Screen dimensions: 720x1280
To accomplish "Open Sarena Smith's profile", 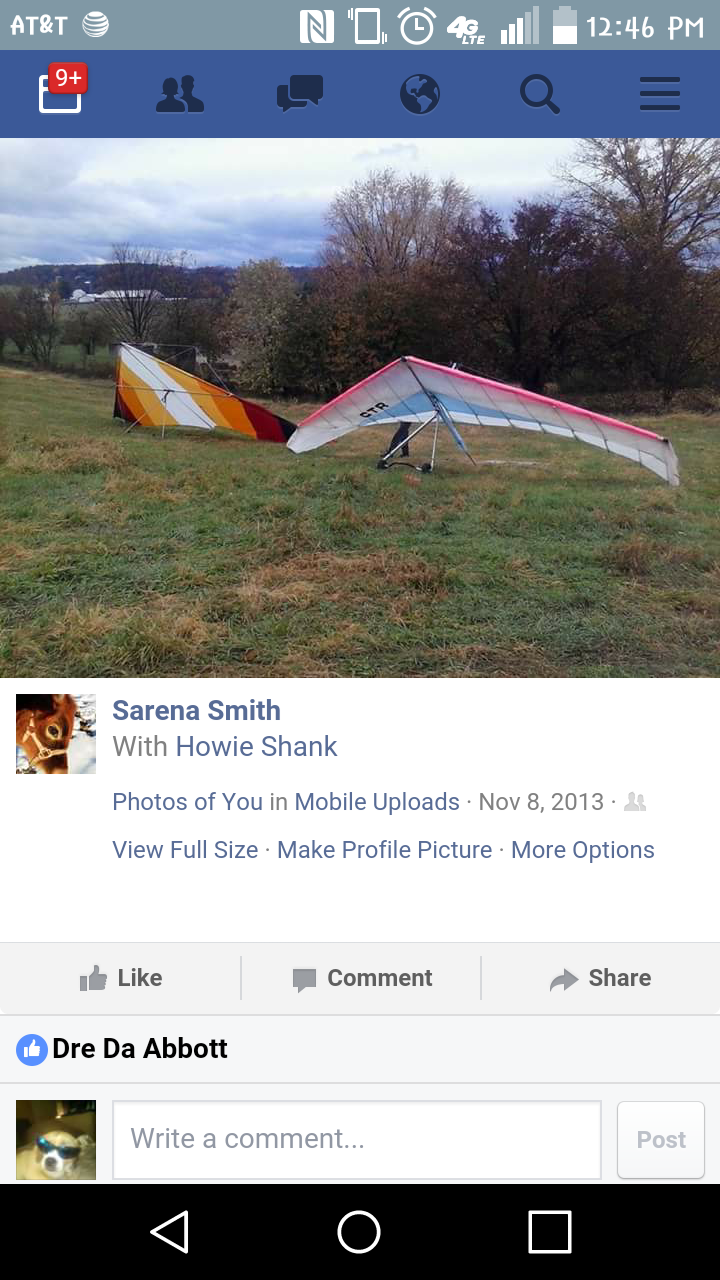I will (x=196, y=711).
